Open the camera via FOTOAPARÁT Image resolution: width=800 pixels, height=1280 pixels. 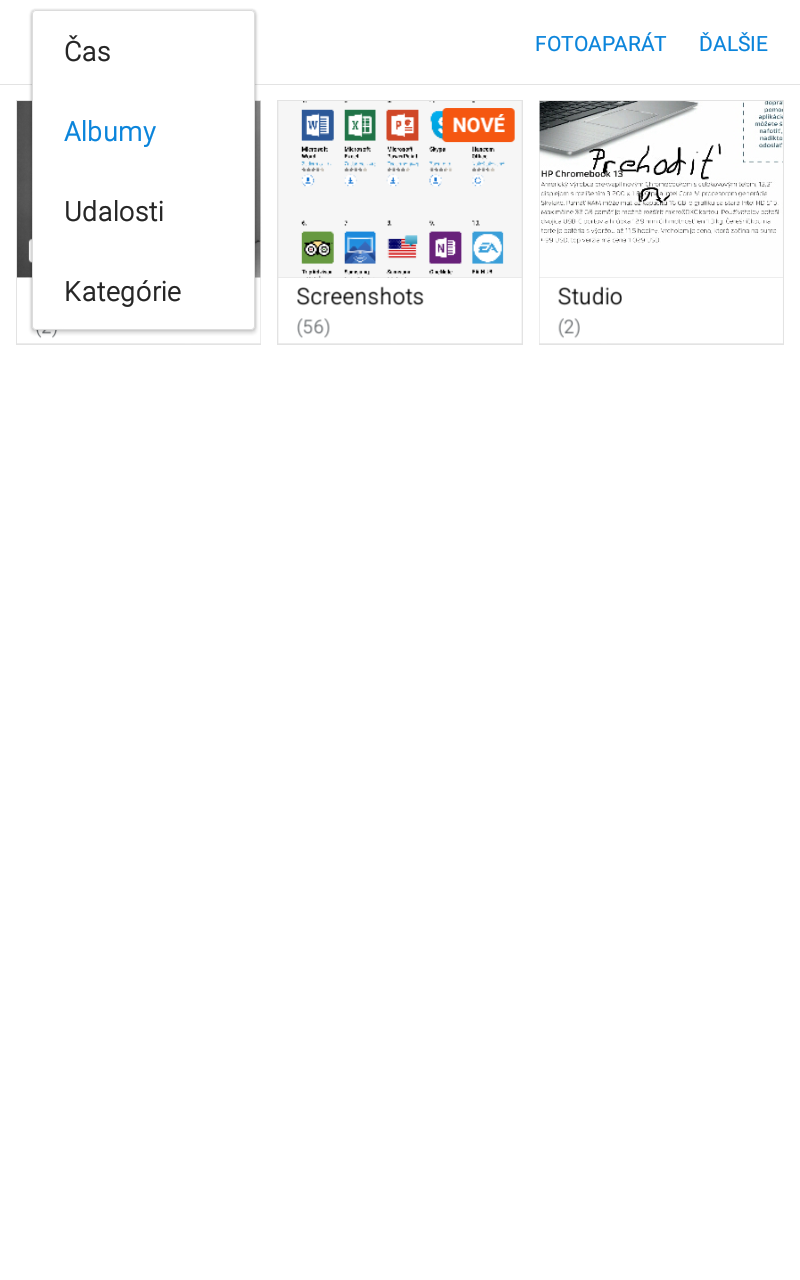(x=600, y=44)
